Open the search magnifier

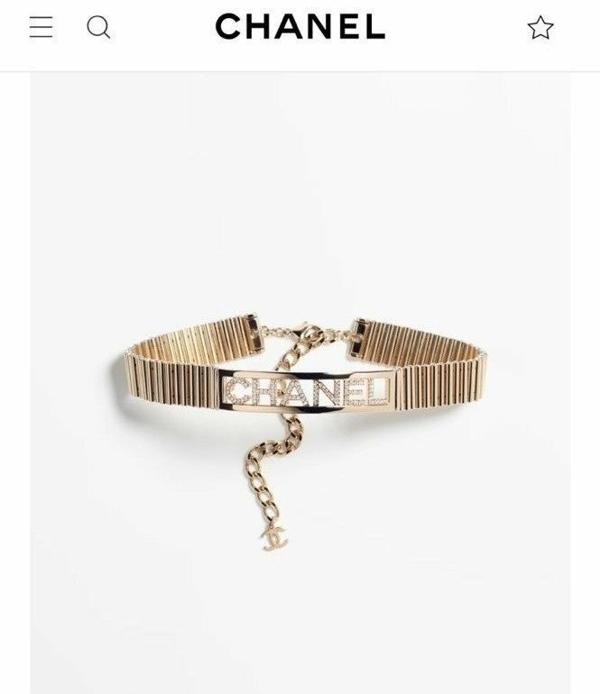(98, 27)
